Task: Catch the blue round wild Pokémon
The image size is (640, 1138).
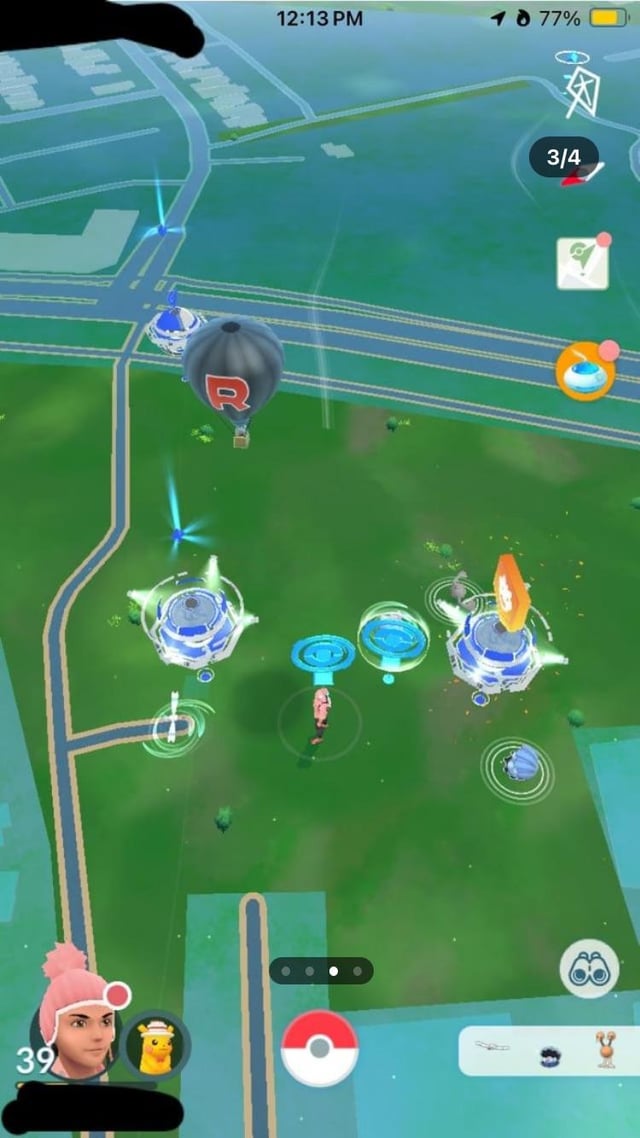Action: click(x=518, y=767)
